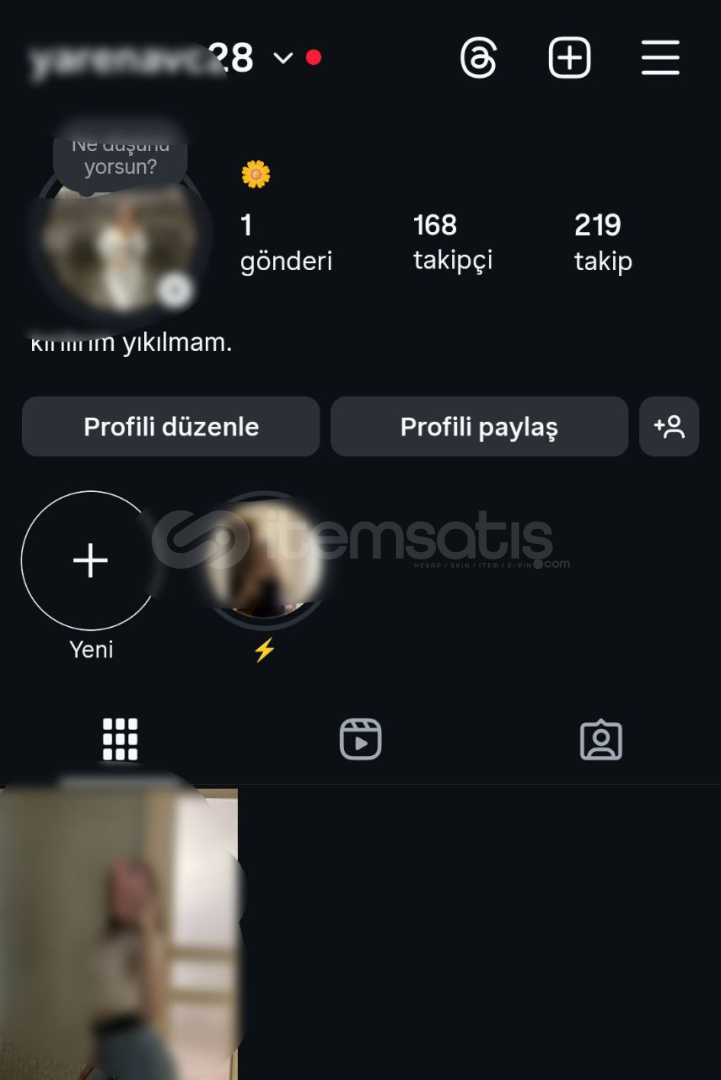Switch to the Reels tab
The height and width of the screenshot is (1080, 721).
360,740
